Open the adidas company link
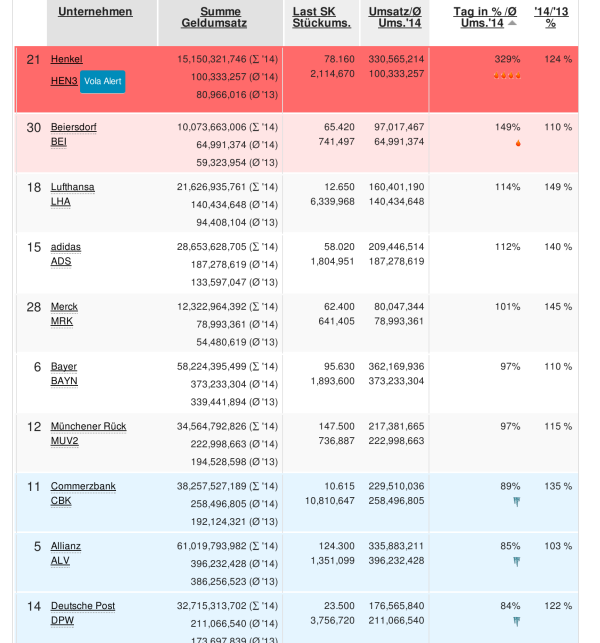The image size is (600, 643). pos(66,247)
